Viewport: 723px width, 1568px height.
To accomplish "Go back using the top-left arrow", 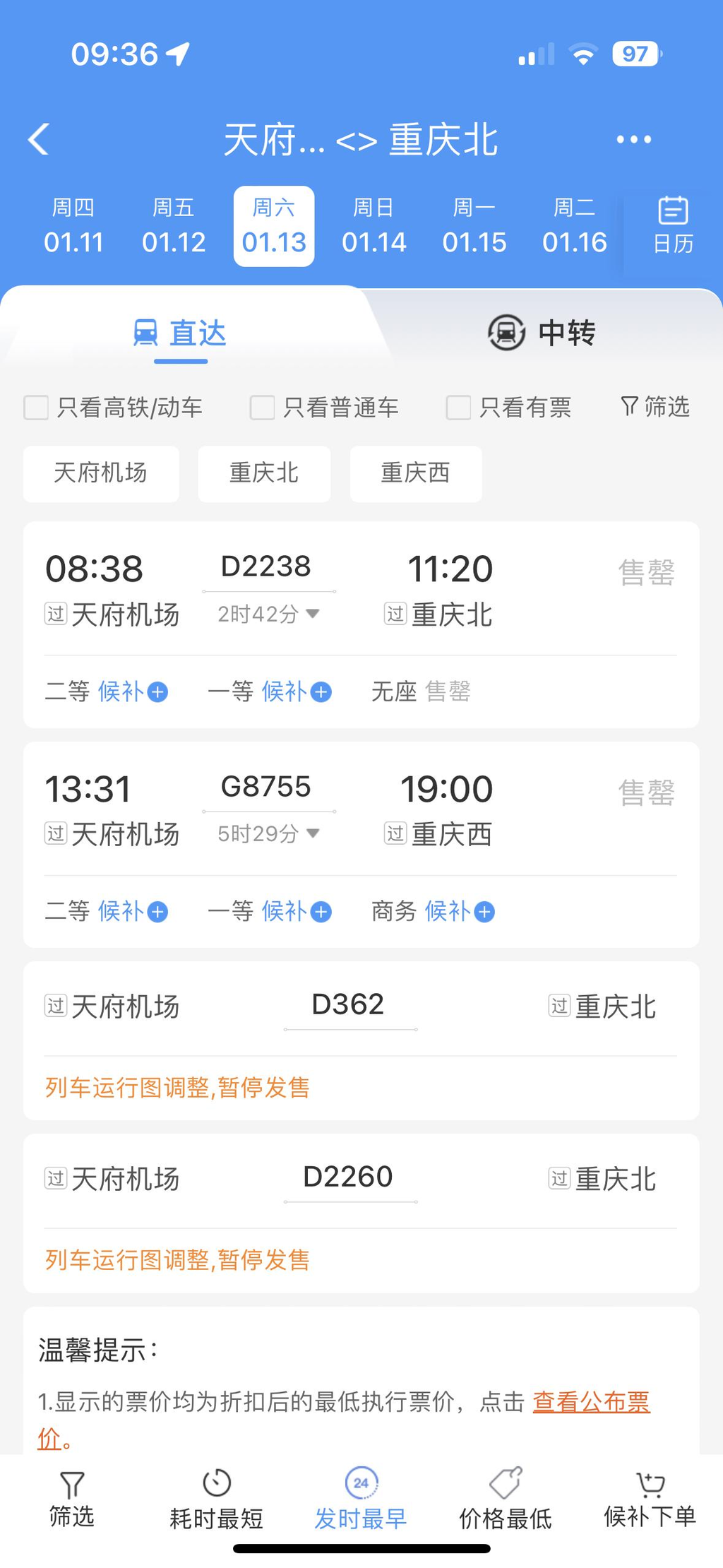I will click(x=40, y=139).
